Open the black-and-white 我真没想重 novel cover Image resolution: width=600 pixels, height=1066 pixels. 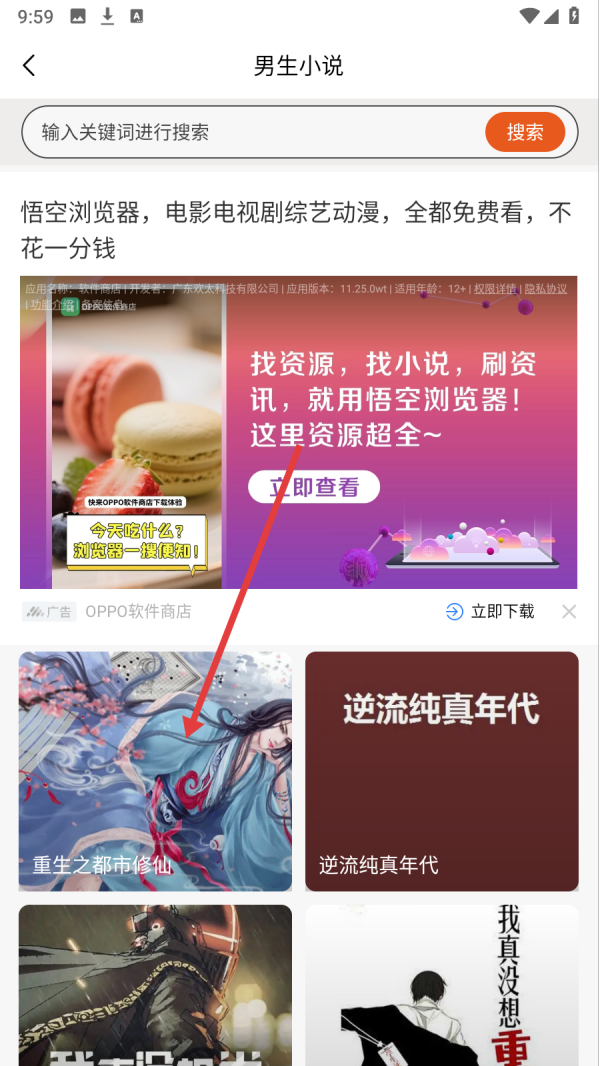[x=442, y=985]
